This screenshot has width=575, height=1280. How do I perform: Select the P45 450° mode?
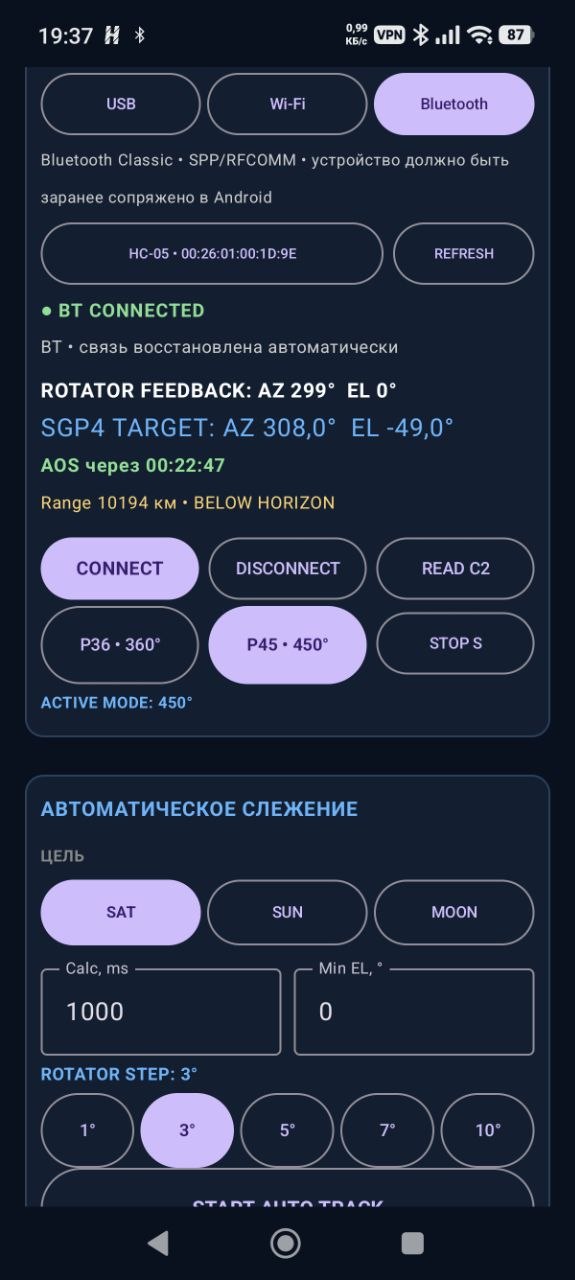point(288,644)
